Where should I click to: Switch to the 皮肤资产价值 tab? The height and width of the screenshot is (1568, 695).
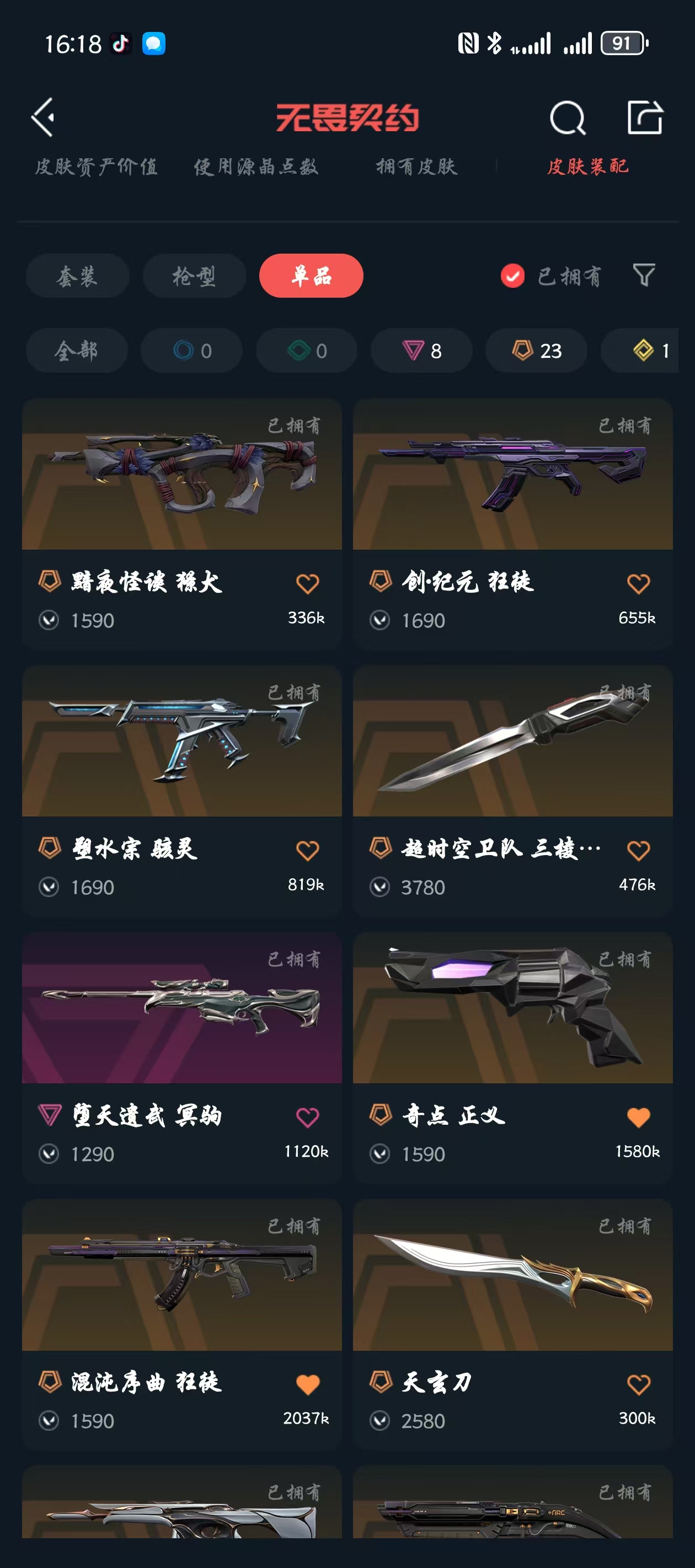[x=96, y=166]
